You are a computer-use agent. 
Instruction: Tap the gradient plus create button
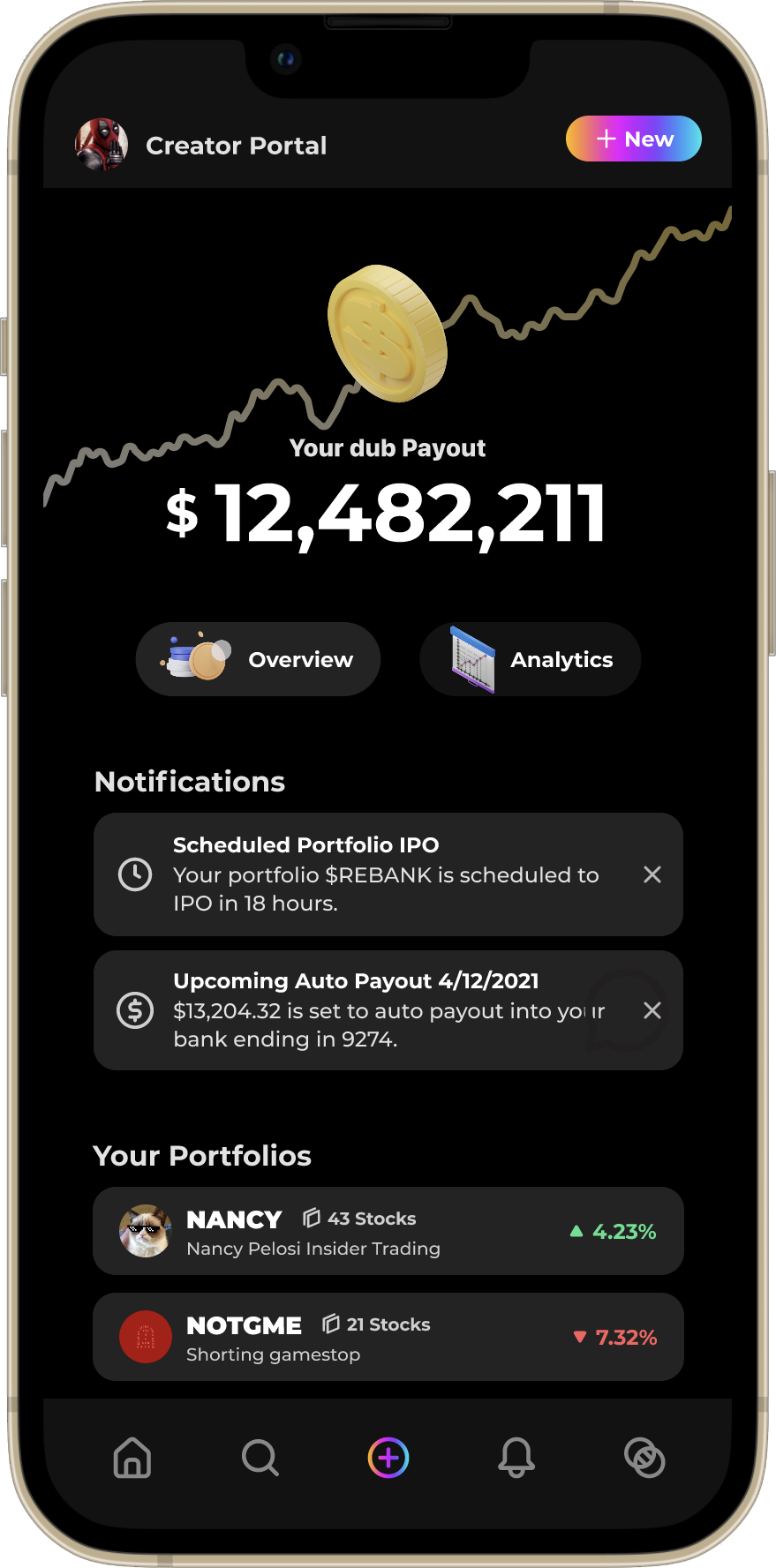coord(388,1458)
